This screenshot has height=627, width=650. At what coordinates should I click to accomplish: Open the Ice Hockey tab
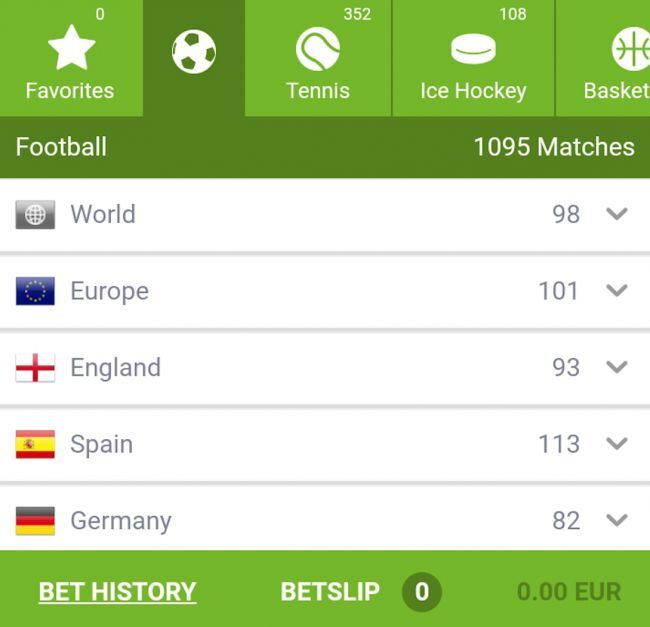click(473, 60)
